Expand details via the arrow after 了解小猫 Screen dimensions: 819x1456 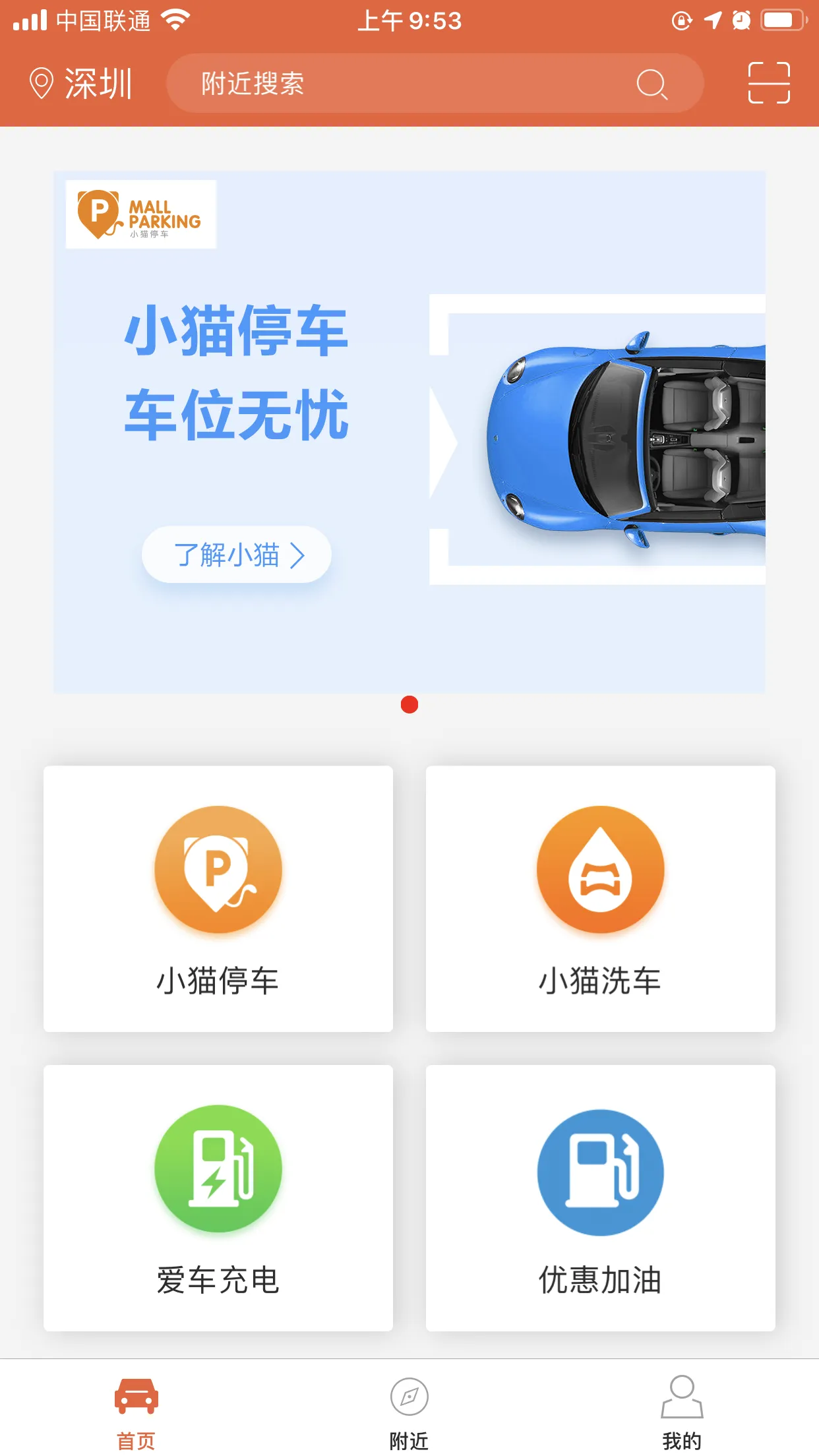pyautogui.click(x=299, y=555)
